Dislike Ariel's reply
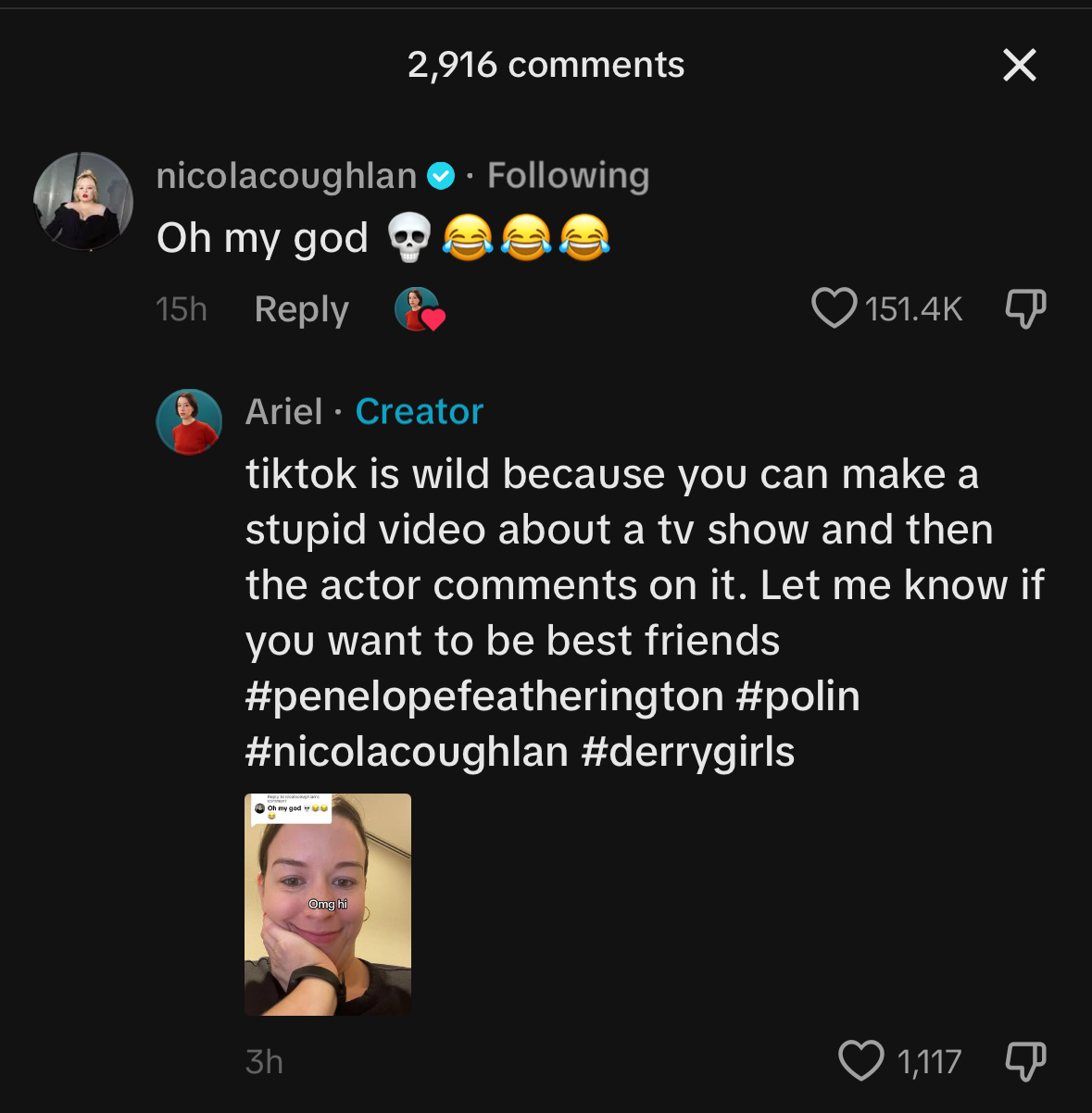The height and width of the screenshot is (1113, 1092). 1024,1062
